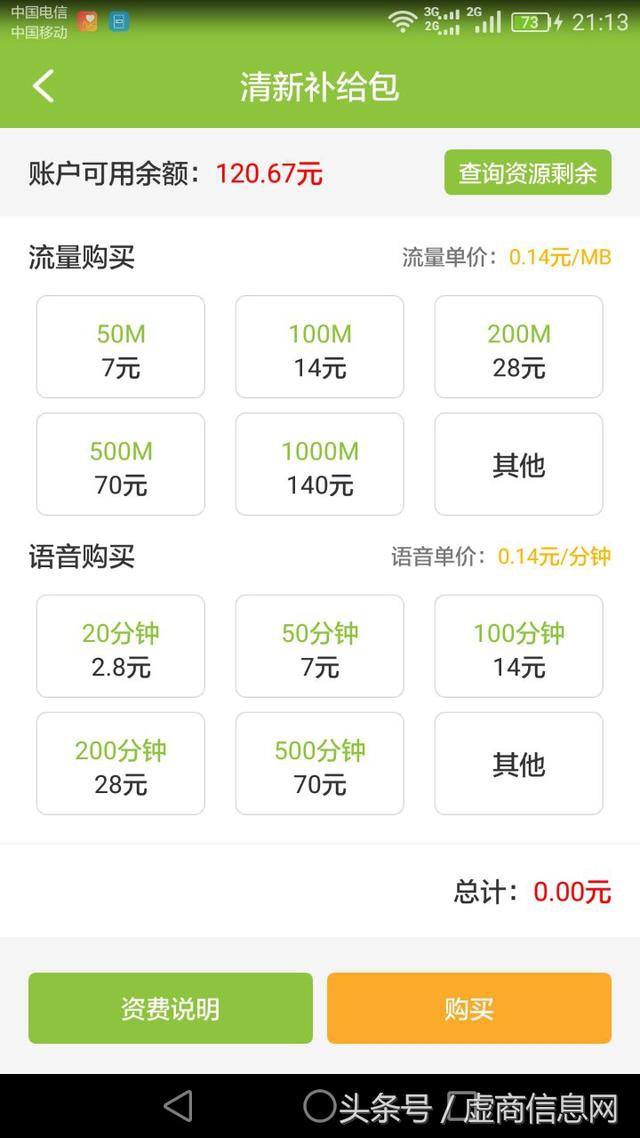Select the 500分钟 70元 voice package
The height and width of the screenshot is (1138, 640).
tap(319, 764)
